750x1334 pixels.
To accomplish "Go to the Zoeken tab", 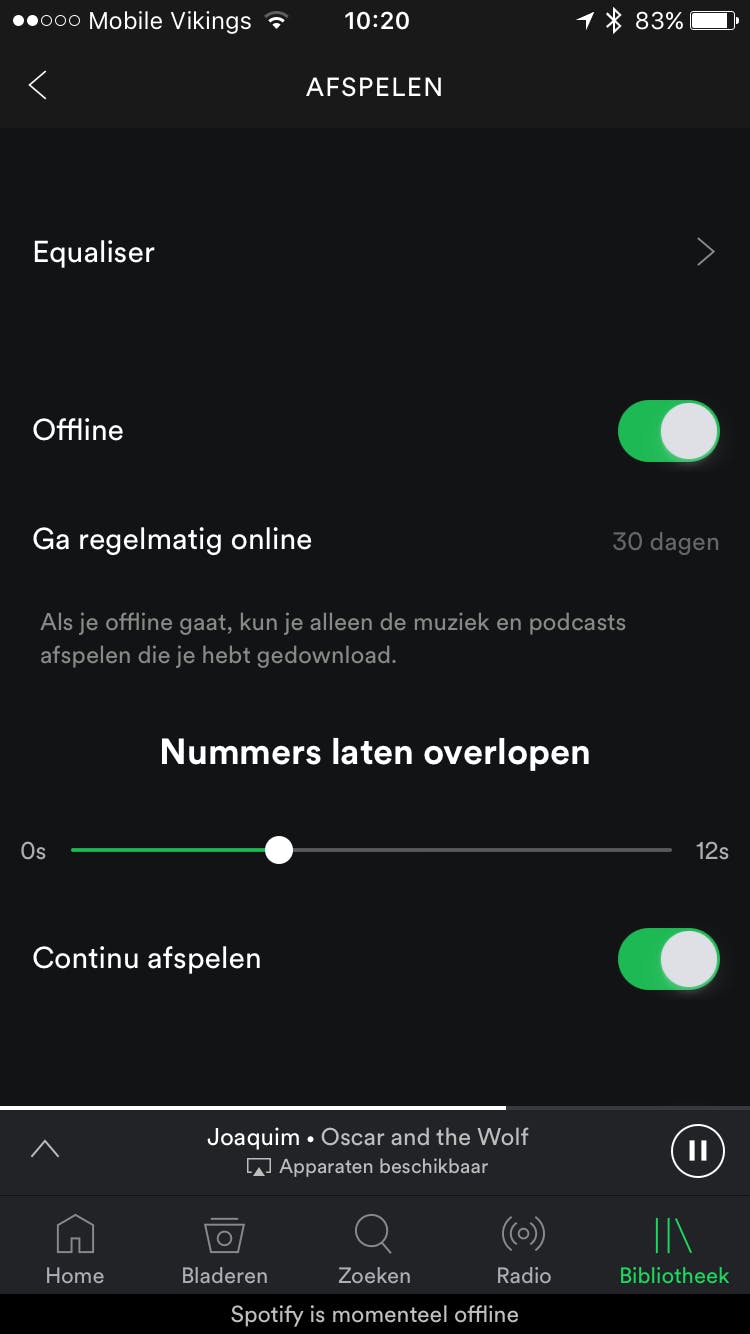I will pos(374,1249).
